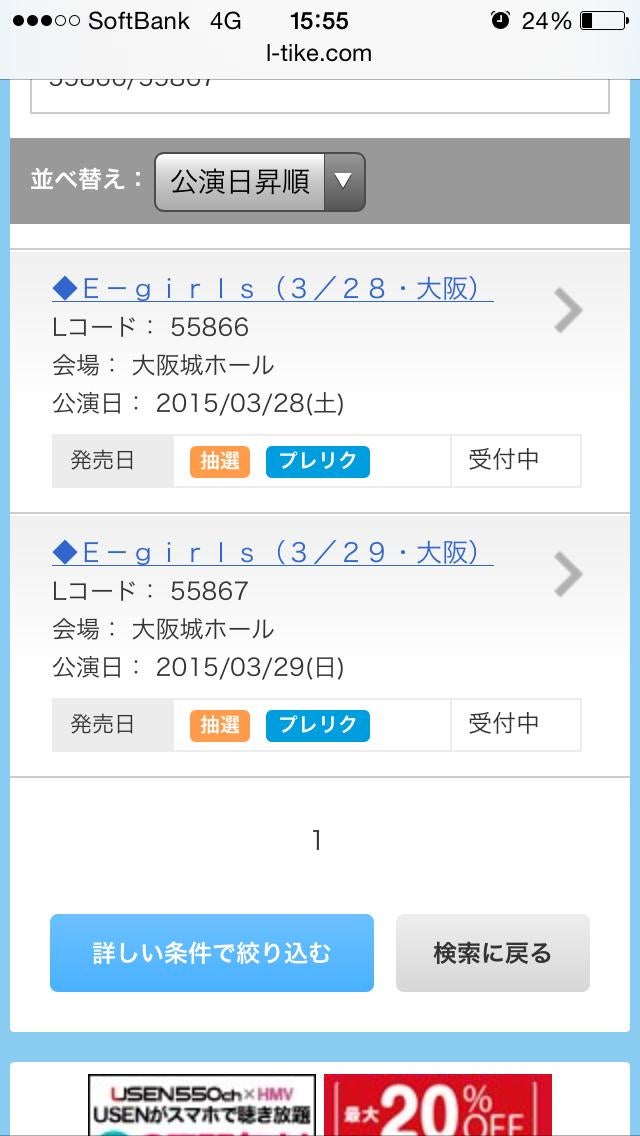Open the 公演日昇順 sort dropdown
This screenshot has width=640, height=1136.
tap(259, 182)
